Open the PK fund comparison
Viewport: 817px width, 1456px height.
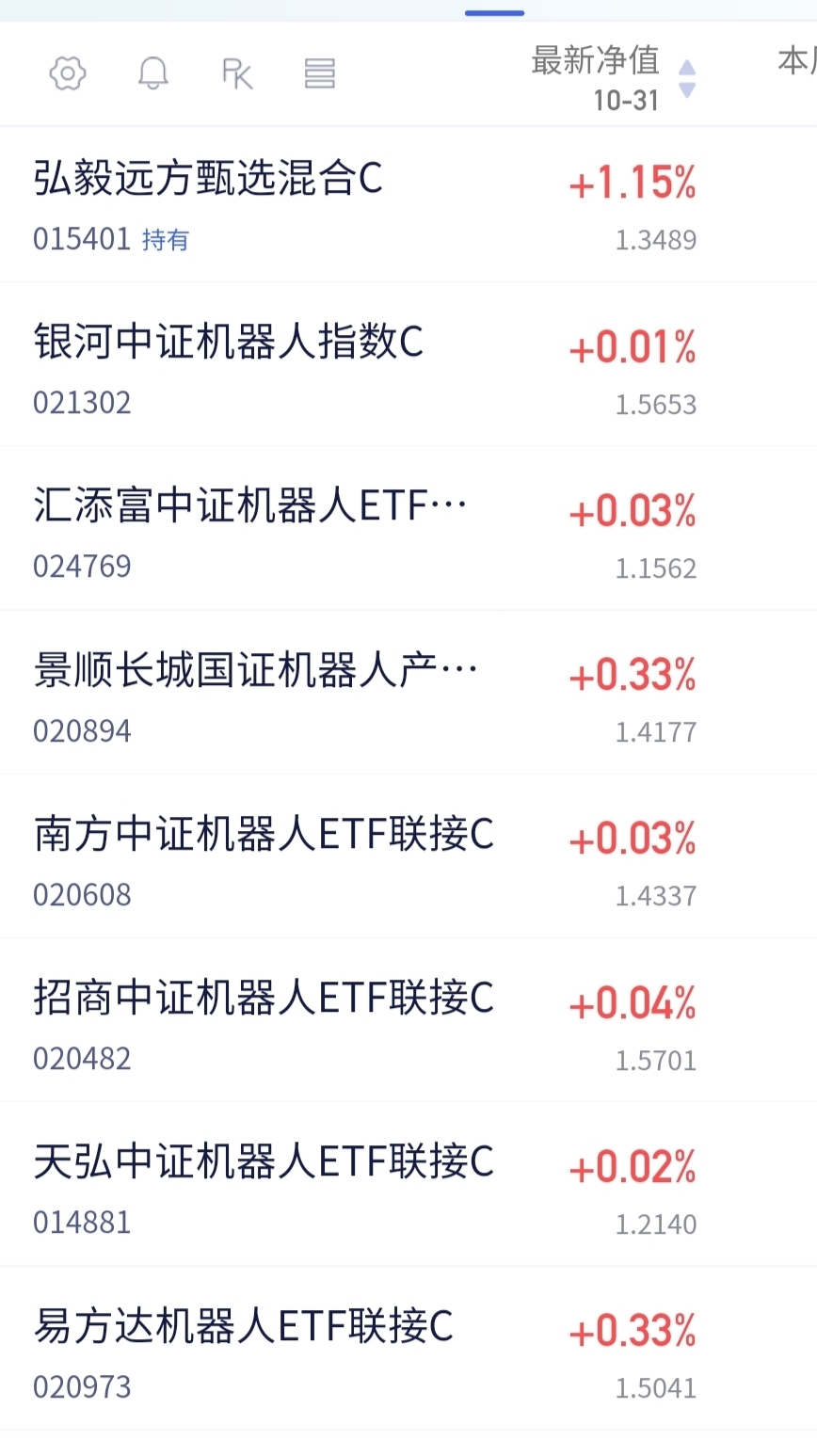(237, 73)
